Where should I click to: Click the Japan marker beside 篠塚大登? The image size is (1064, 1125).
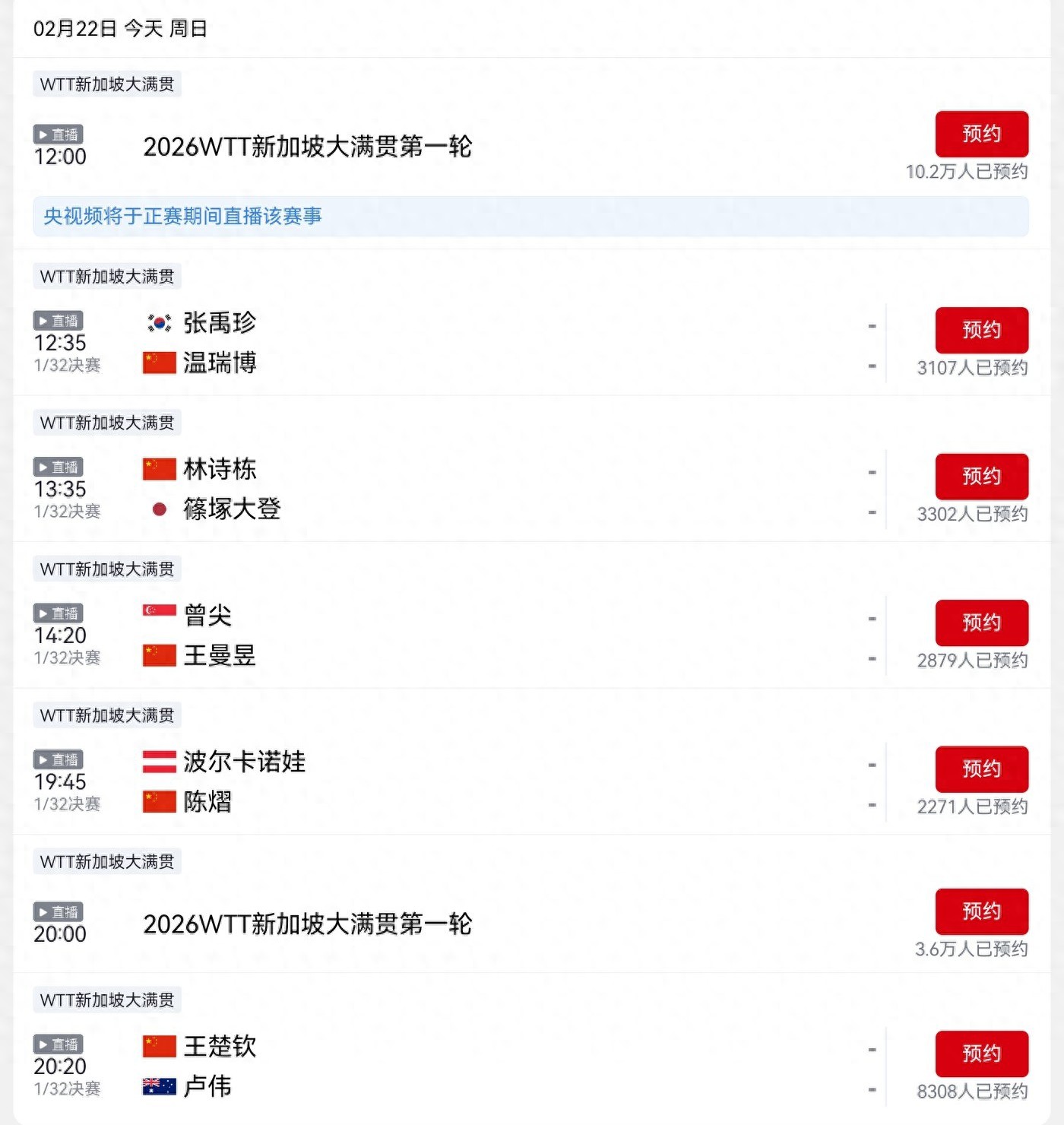click(158, 510)
